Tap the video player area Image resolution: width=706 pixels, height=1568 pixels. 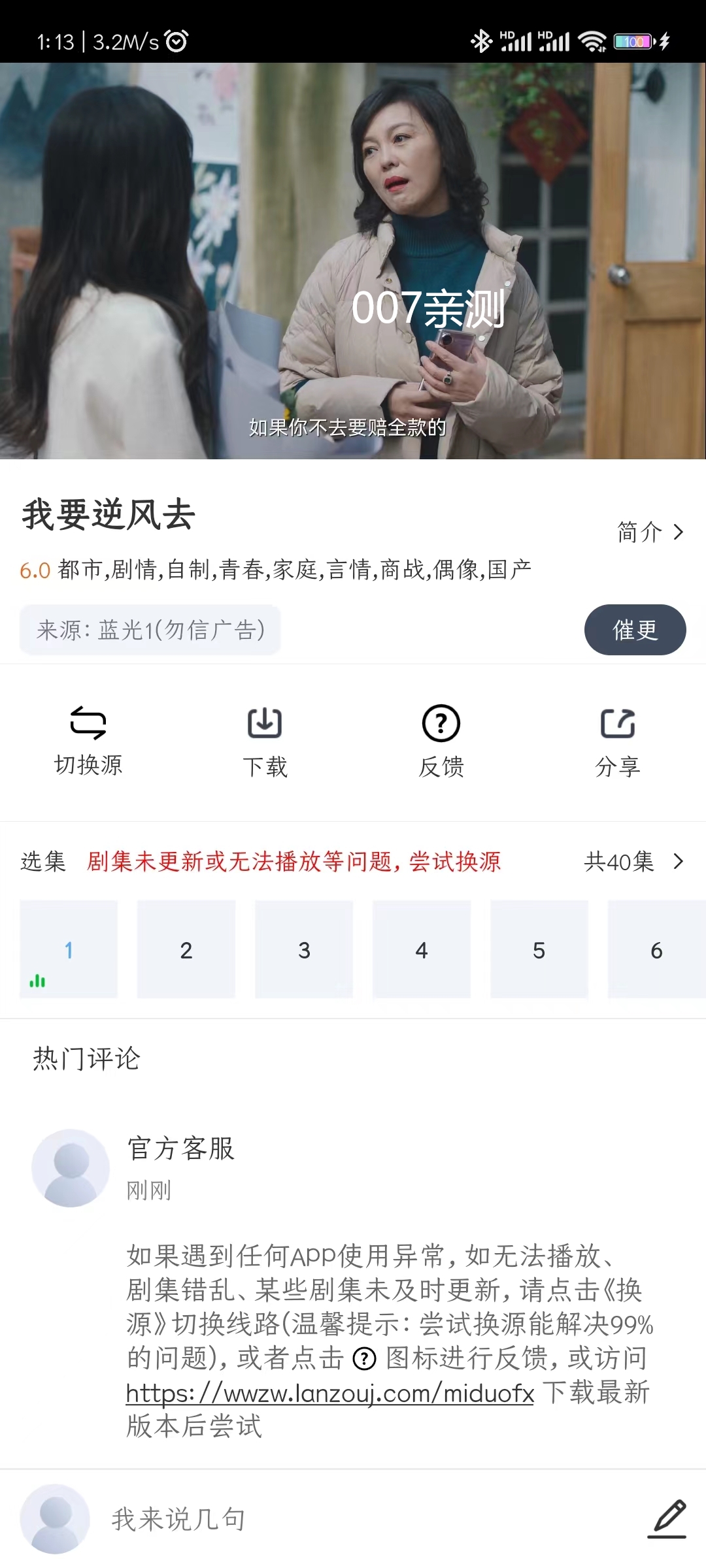tap(353, 261)
